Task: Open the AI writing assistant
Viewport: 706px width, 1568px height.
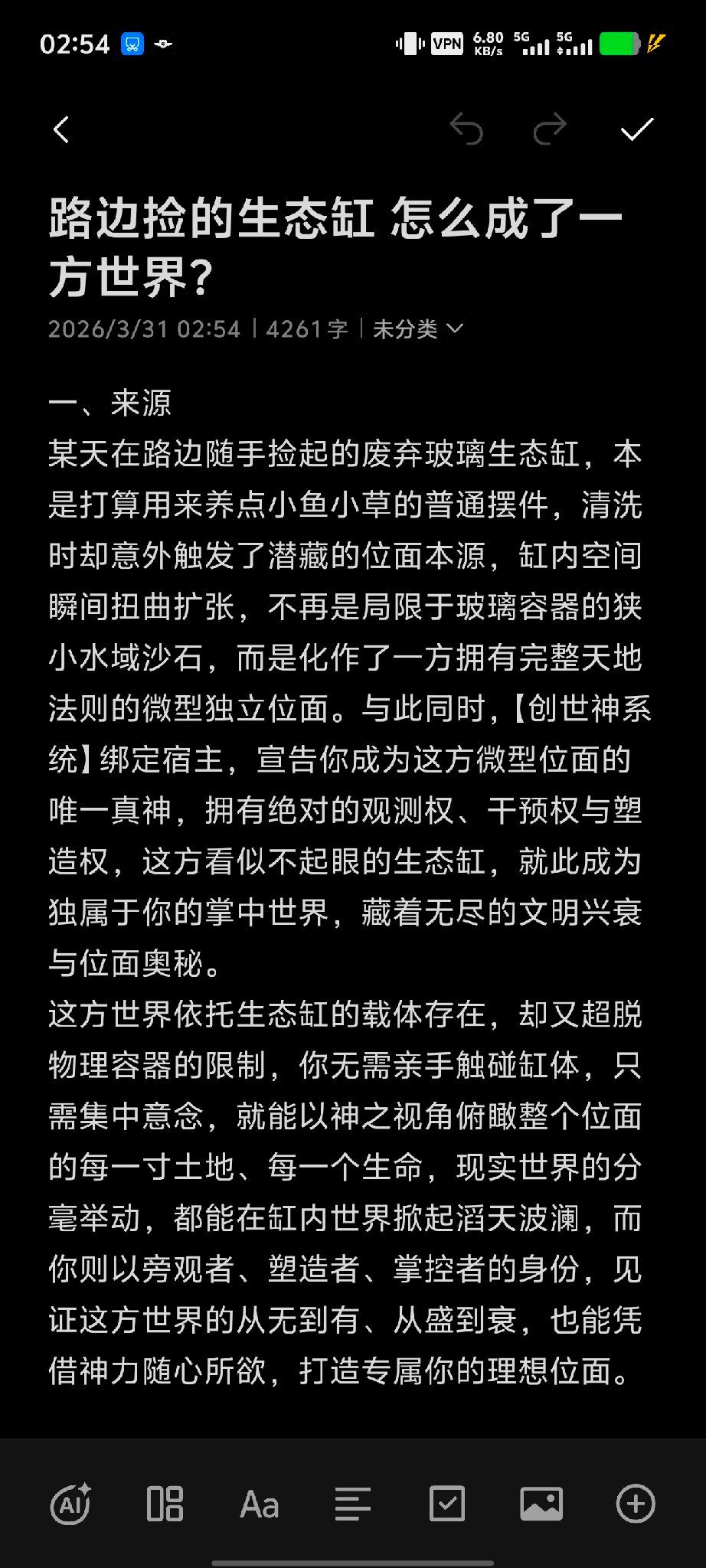Action: tap(71, 1504)
